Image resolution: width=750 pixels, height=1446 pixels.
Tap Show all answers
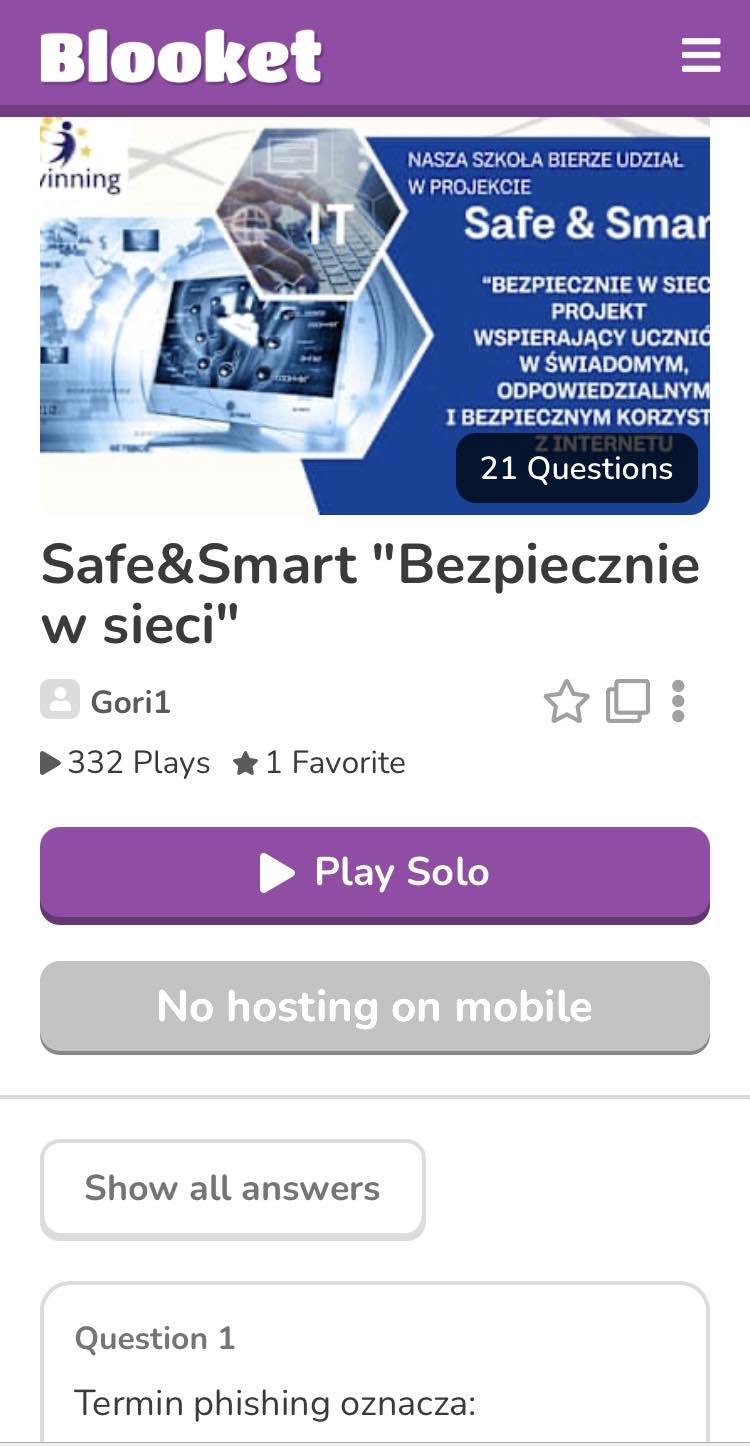click(x=233, y=1189)
